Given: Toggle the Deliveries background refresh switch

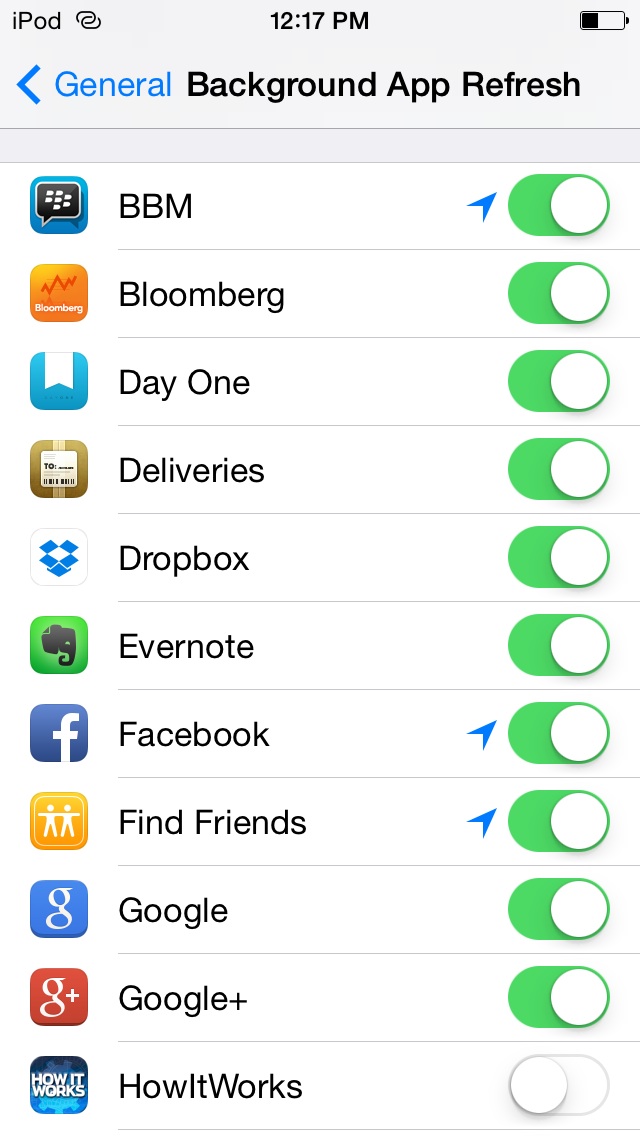Looking at the screenshot, I should (x=558, y=471).
